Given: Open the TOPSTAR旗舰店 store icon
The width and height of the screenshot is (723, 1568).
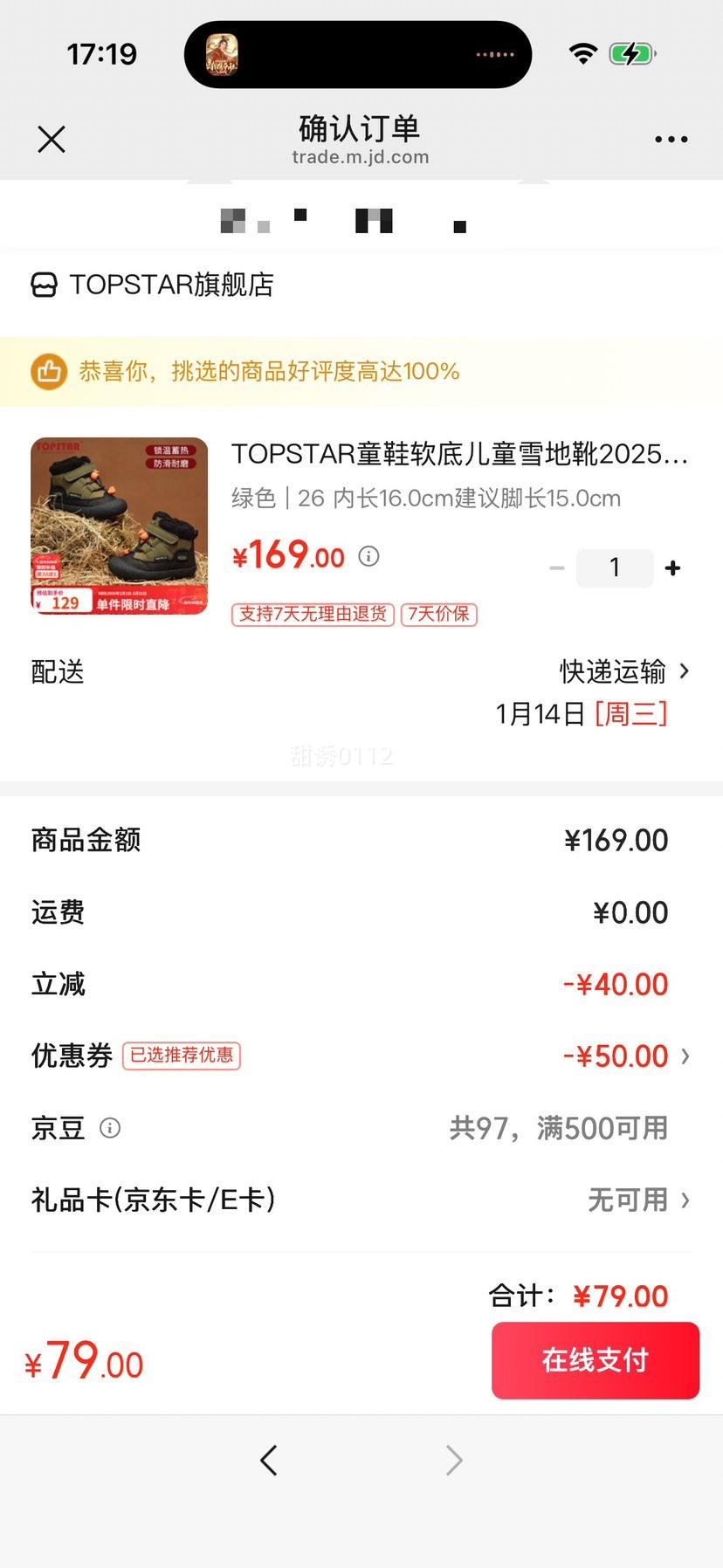Looking at the screenshot, I should point(43,285).
